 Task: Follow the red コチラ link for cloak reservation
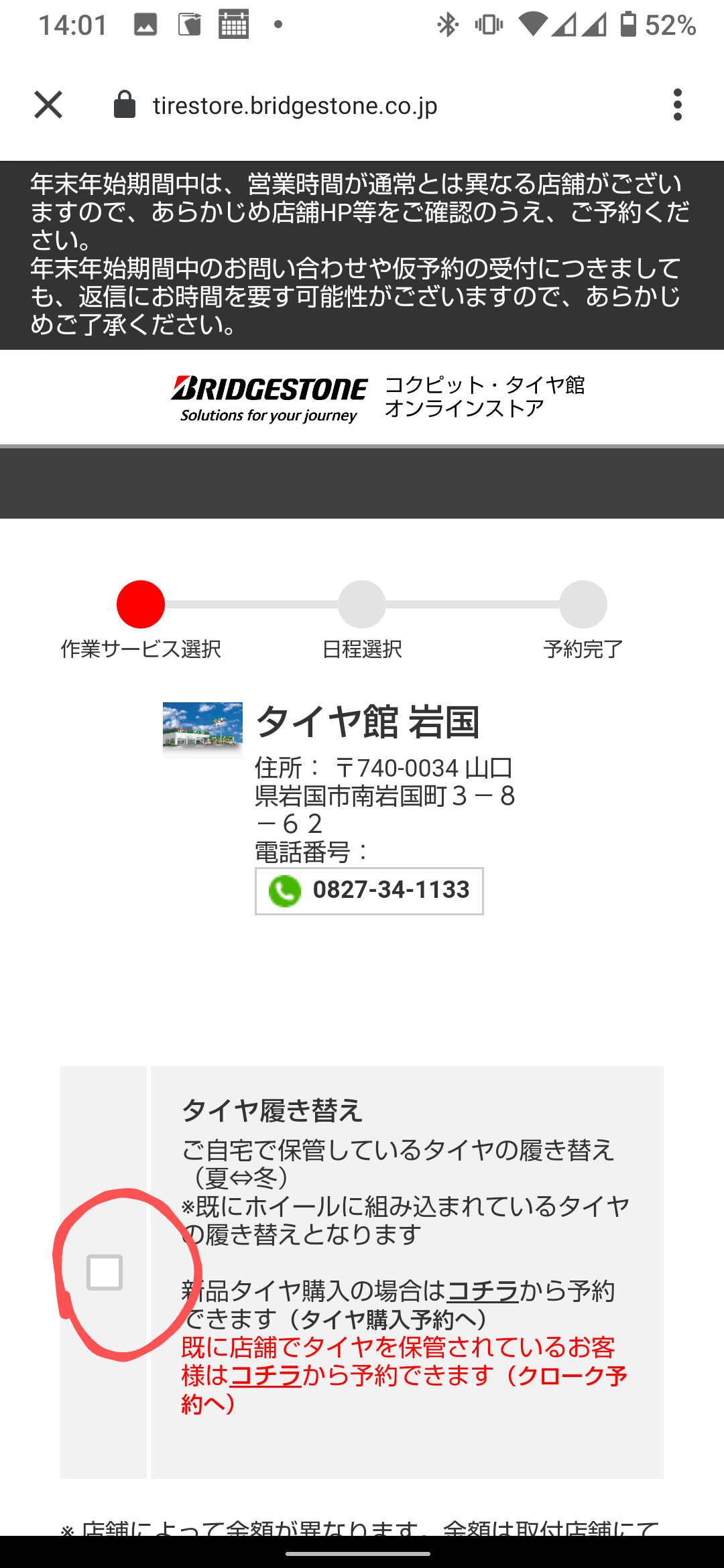[x=265, y=1376]
